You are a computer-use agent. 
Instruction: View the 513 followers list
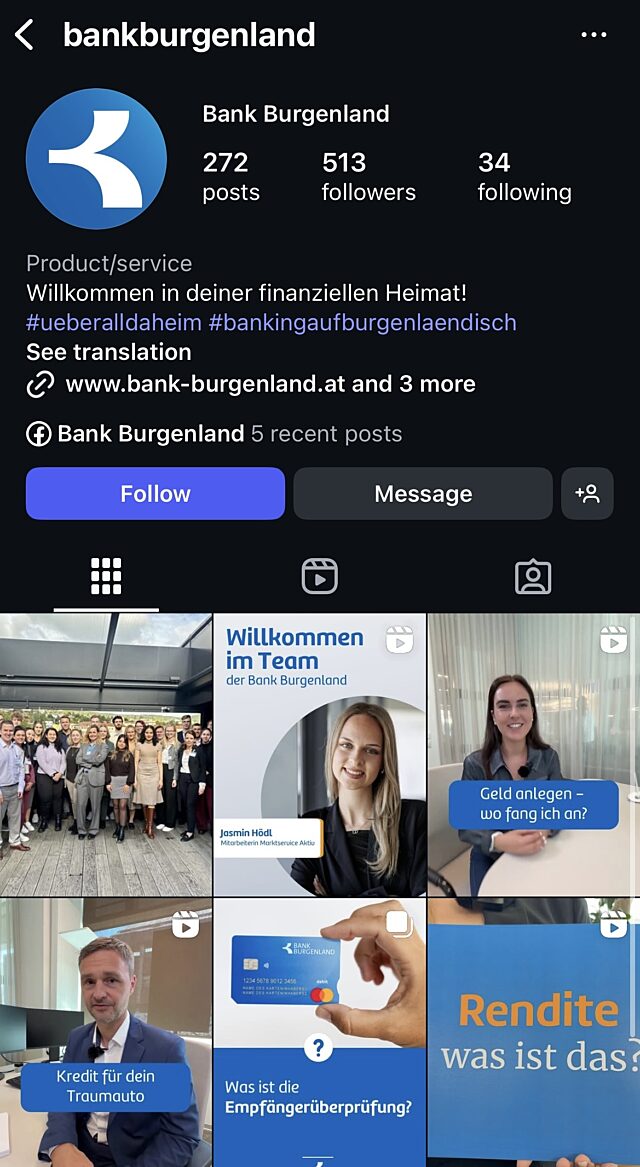point(368,176)
